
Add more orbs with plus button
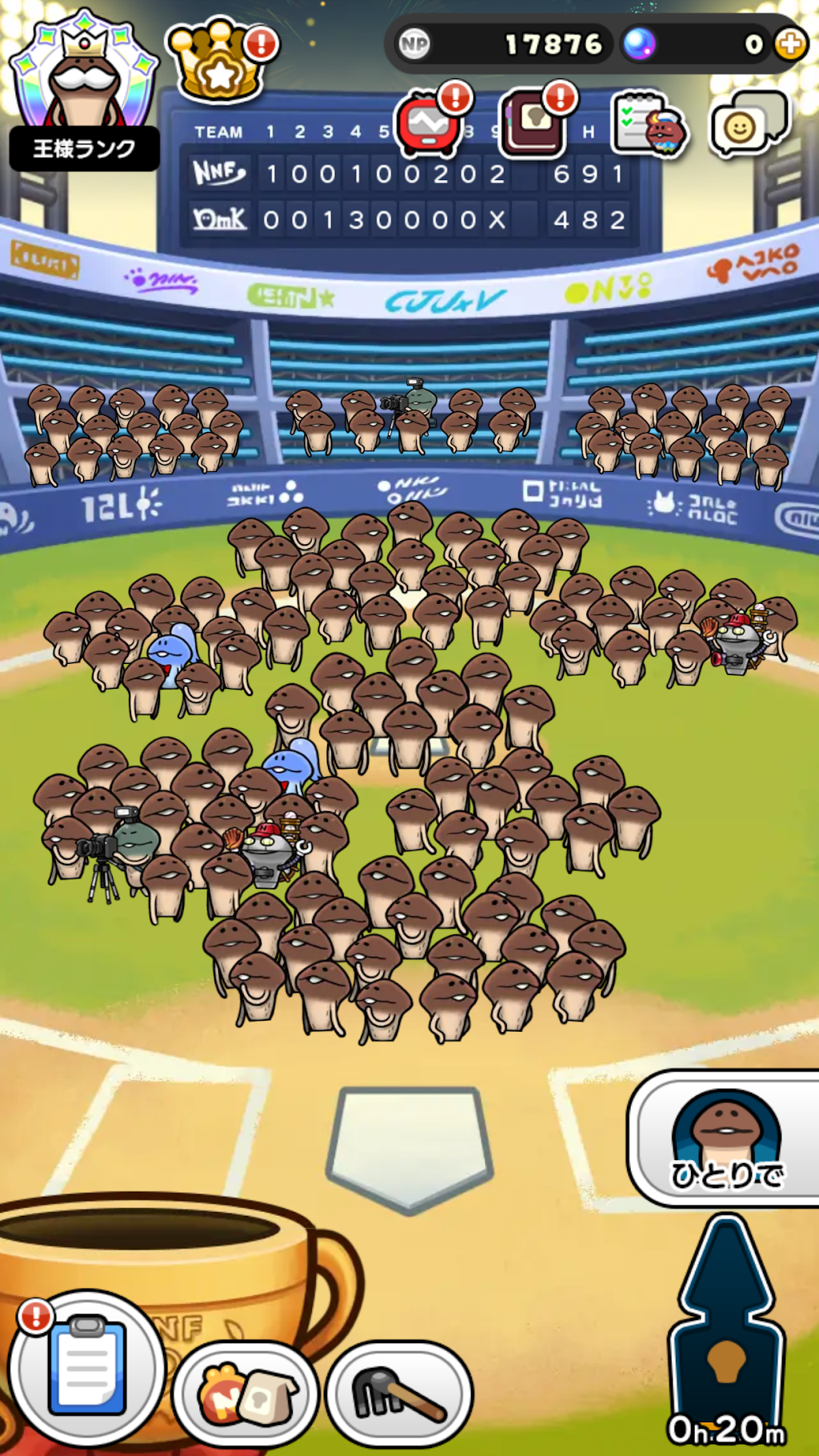coord(790,44)
